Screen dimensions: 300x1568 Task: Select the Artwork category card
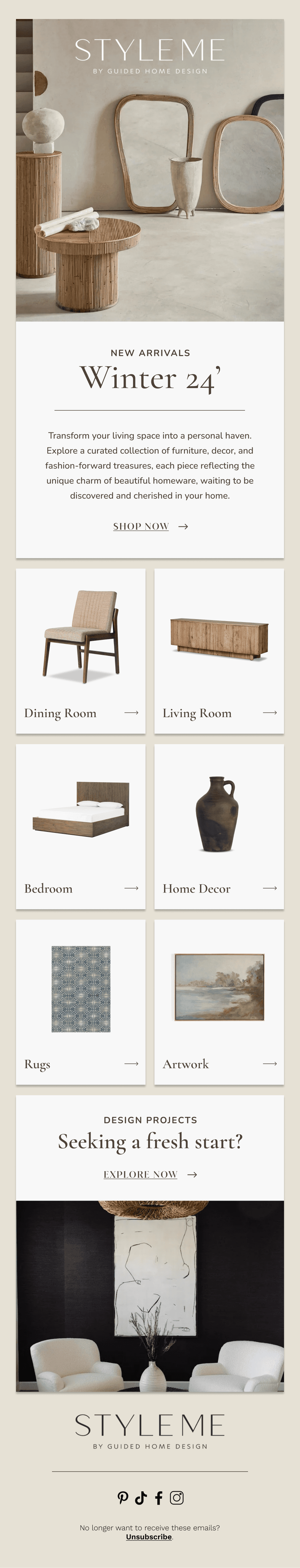click(x=219, y=1001)
